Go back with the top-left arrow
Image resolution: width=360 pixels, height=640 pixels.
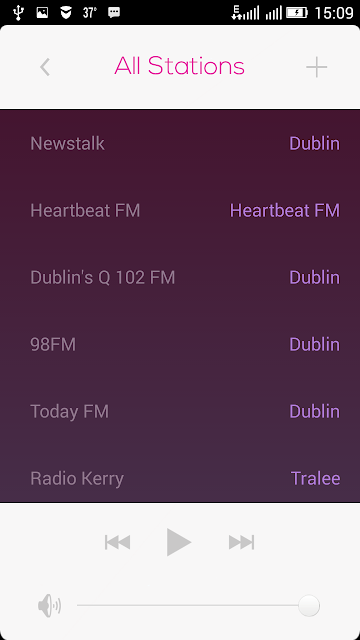click(x=45, y=67)
